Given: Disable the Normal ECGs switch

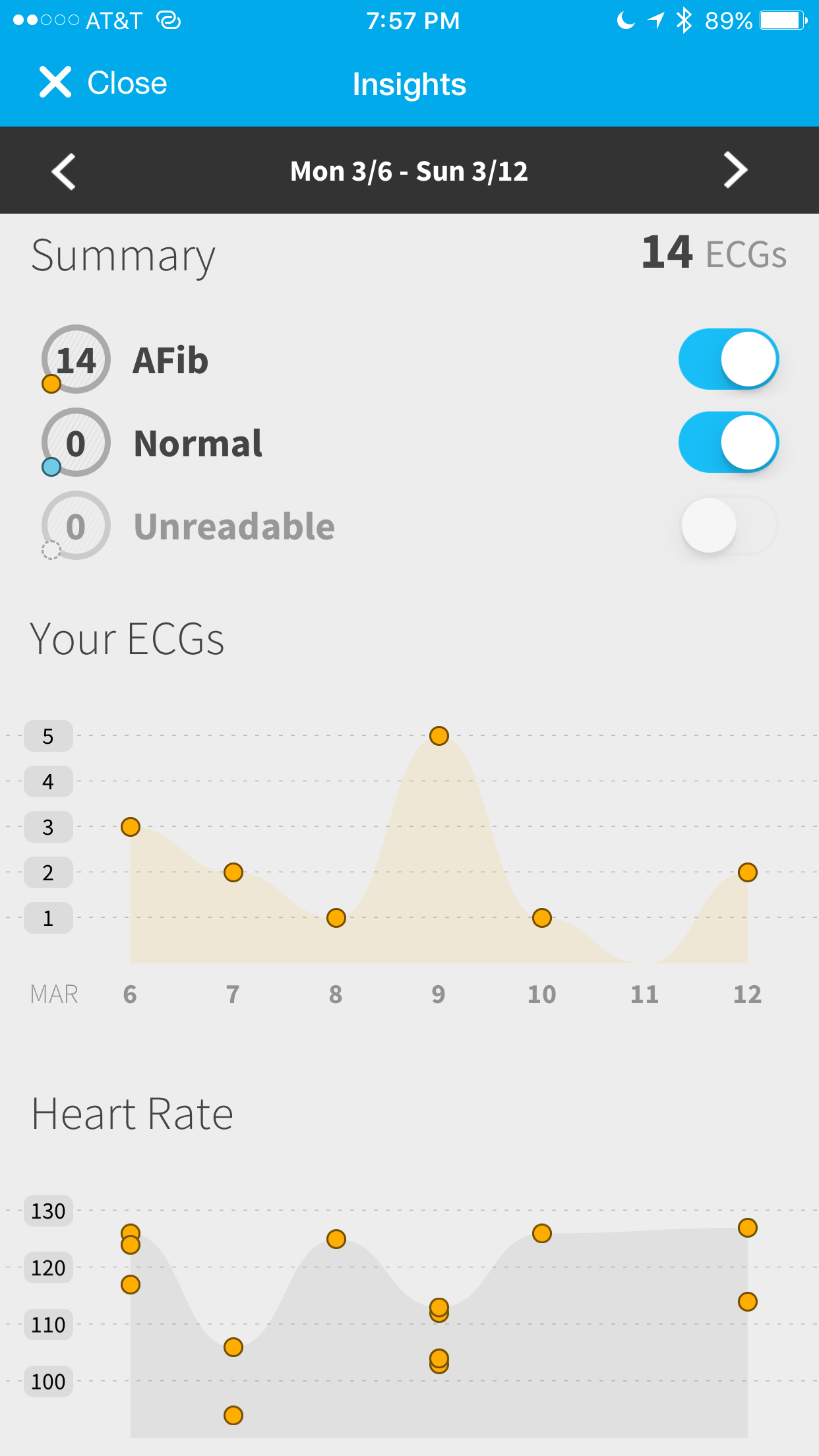Looking at the screenshot, I should 729,442.
